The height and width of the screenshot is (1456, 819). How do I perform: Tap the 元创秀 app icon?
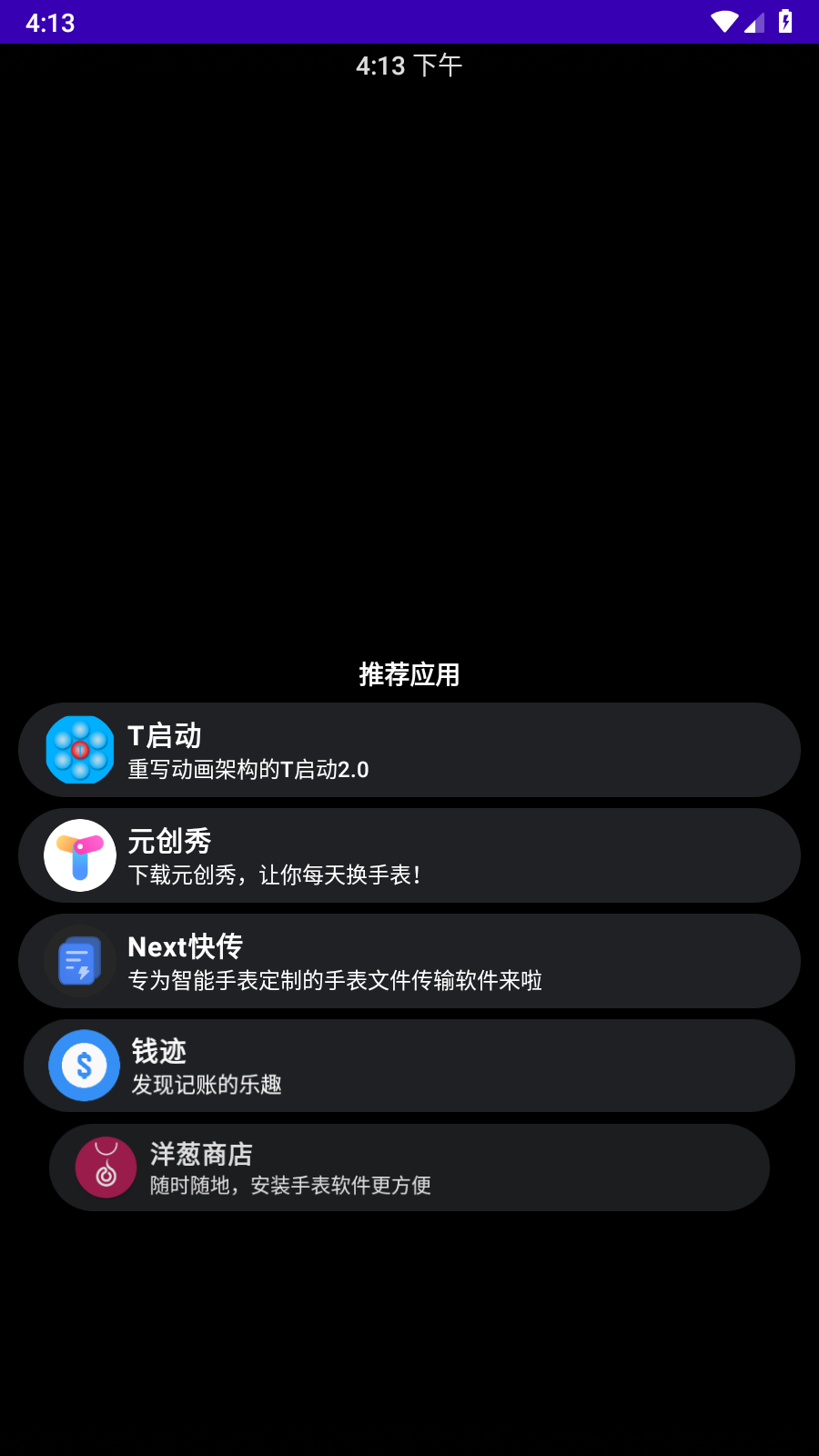[80, 855]
